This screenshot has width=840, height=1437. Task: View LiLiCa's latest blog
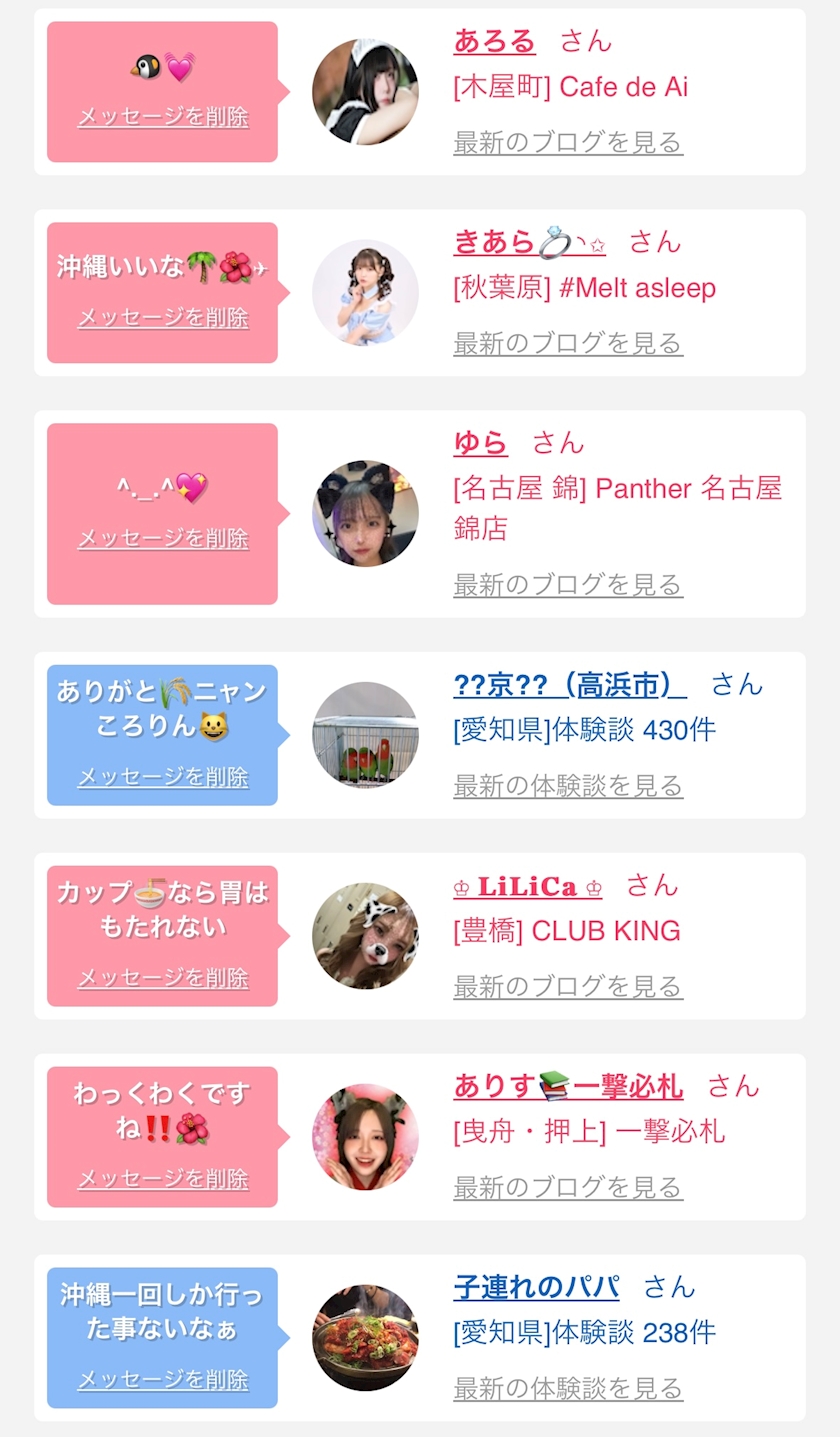tap(568, 986)
